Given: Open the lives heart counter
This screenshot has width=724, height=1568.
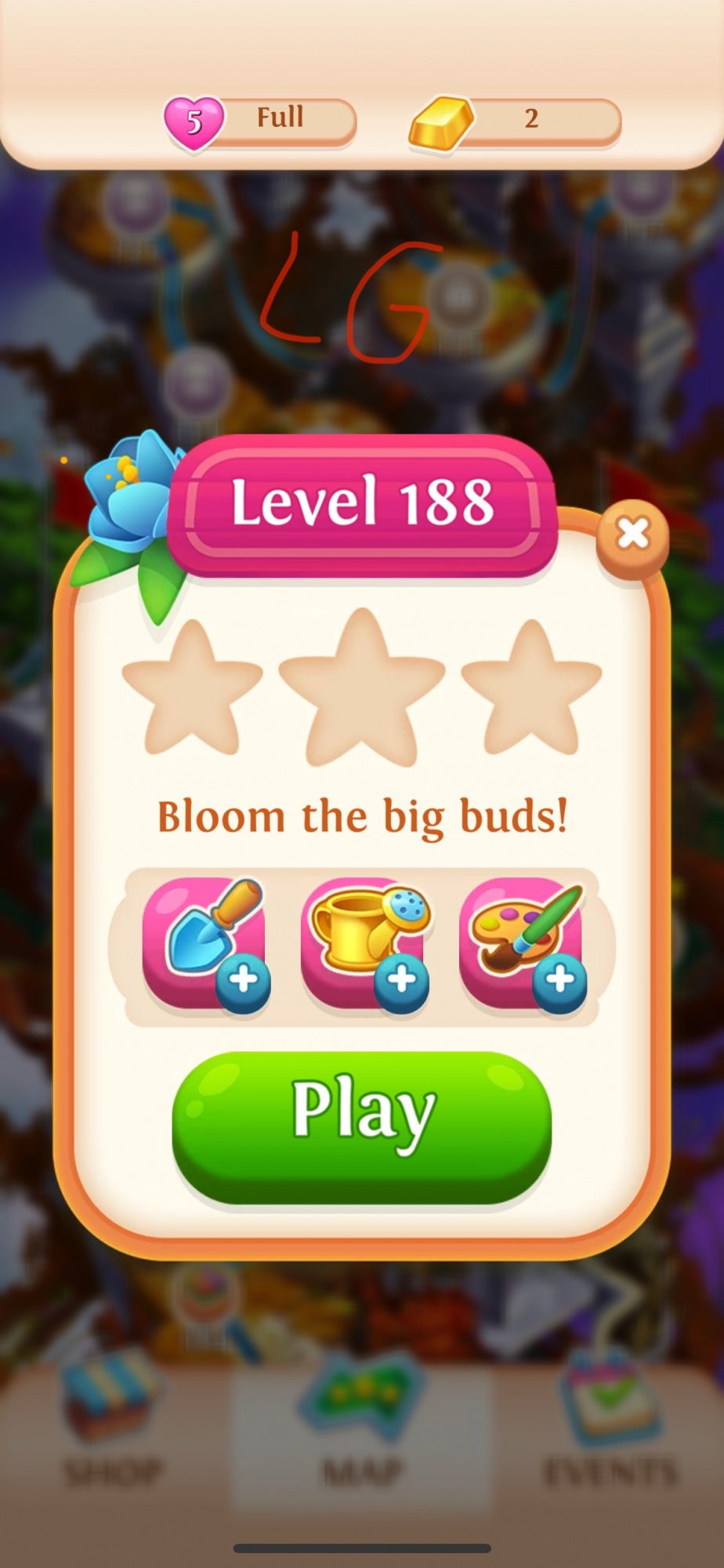Looking at the screenshot, I should [260, 120].
